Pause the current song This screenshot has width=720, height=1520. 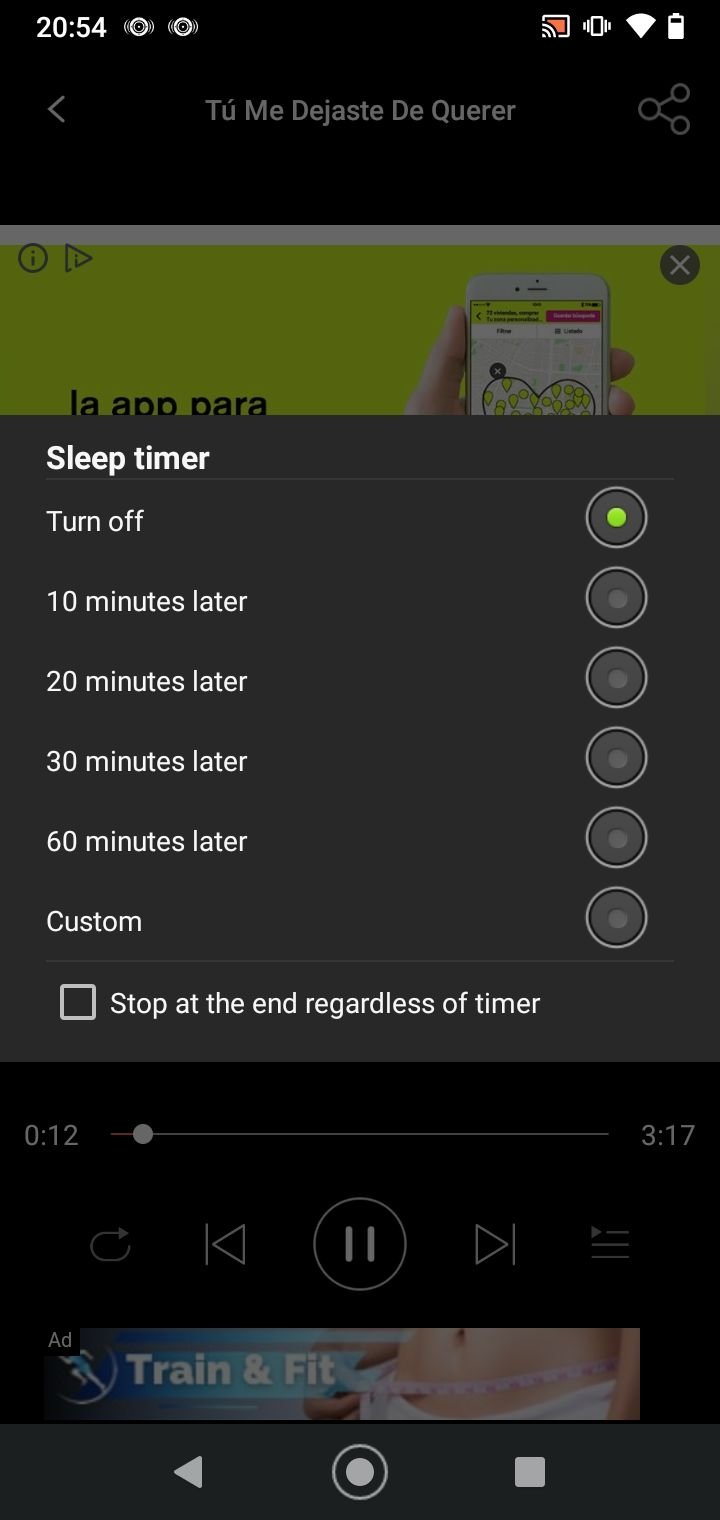tap(360, 1244)
